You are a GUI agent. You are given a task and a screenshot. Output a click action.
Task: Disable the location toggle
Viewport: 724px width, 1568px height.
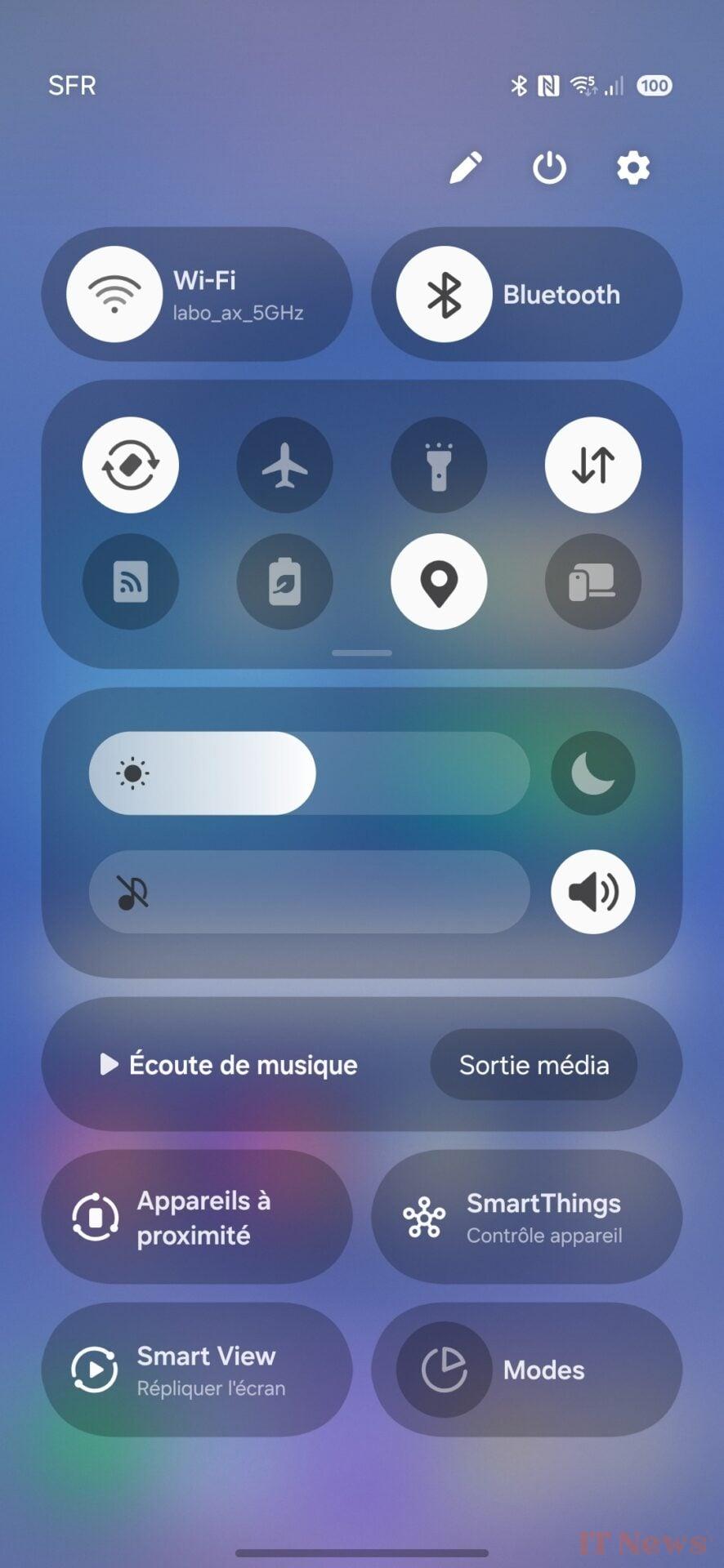(439, 581)
